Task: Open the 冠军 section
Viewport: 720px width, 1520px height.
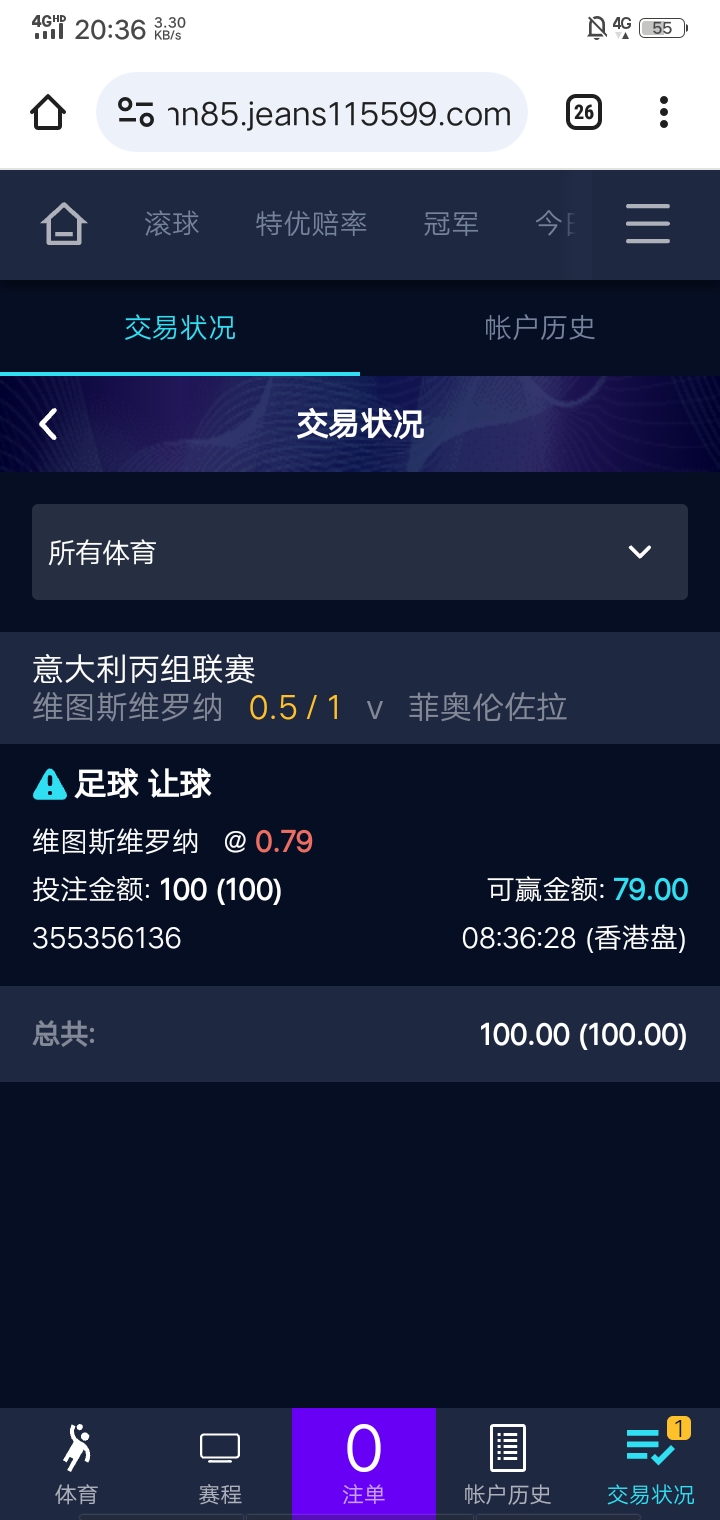Action: point(451,224)
